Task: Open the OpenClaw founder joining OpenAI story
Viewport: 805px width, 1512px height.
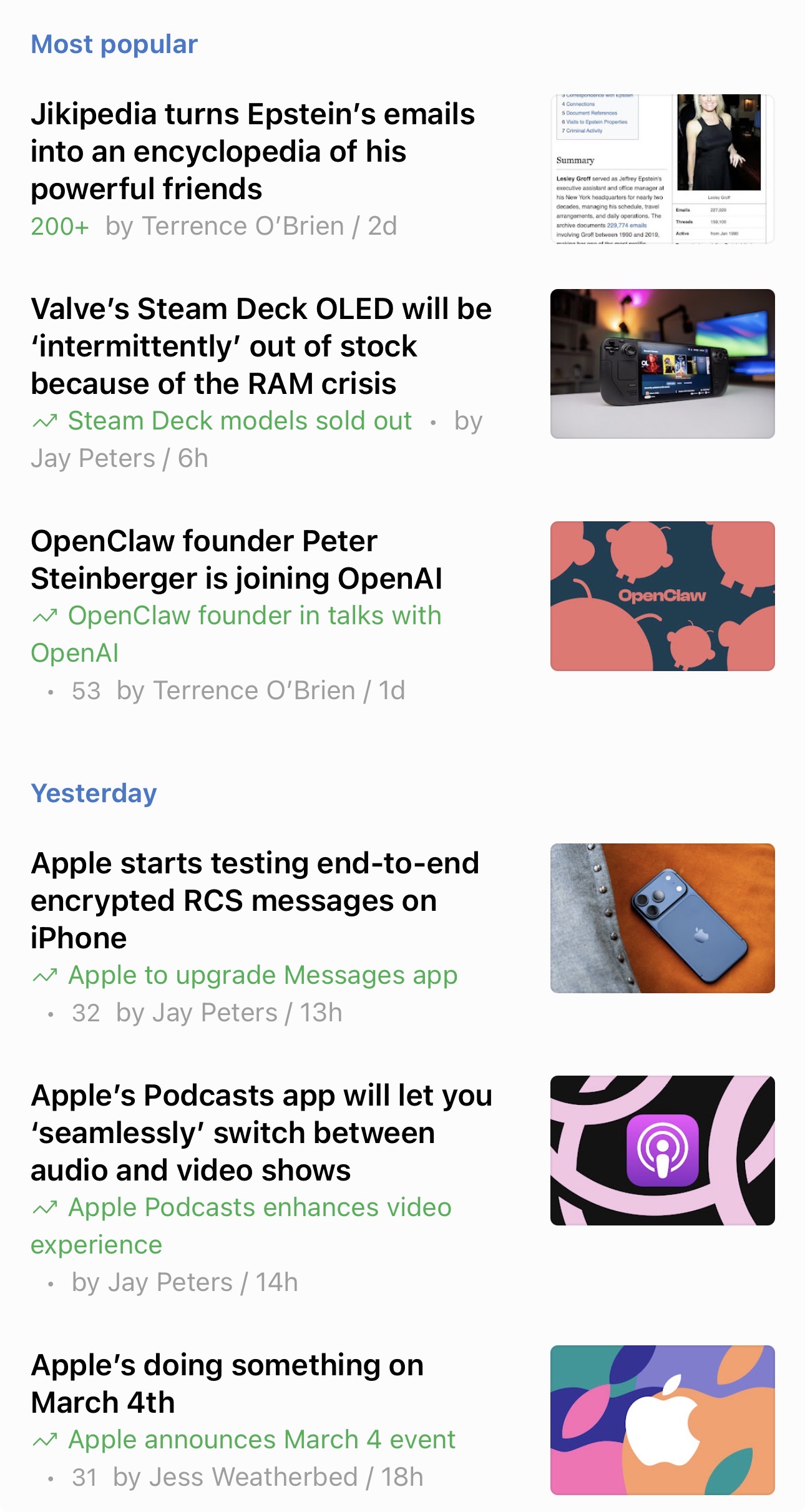Action: tap(236, 559)
